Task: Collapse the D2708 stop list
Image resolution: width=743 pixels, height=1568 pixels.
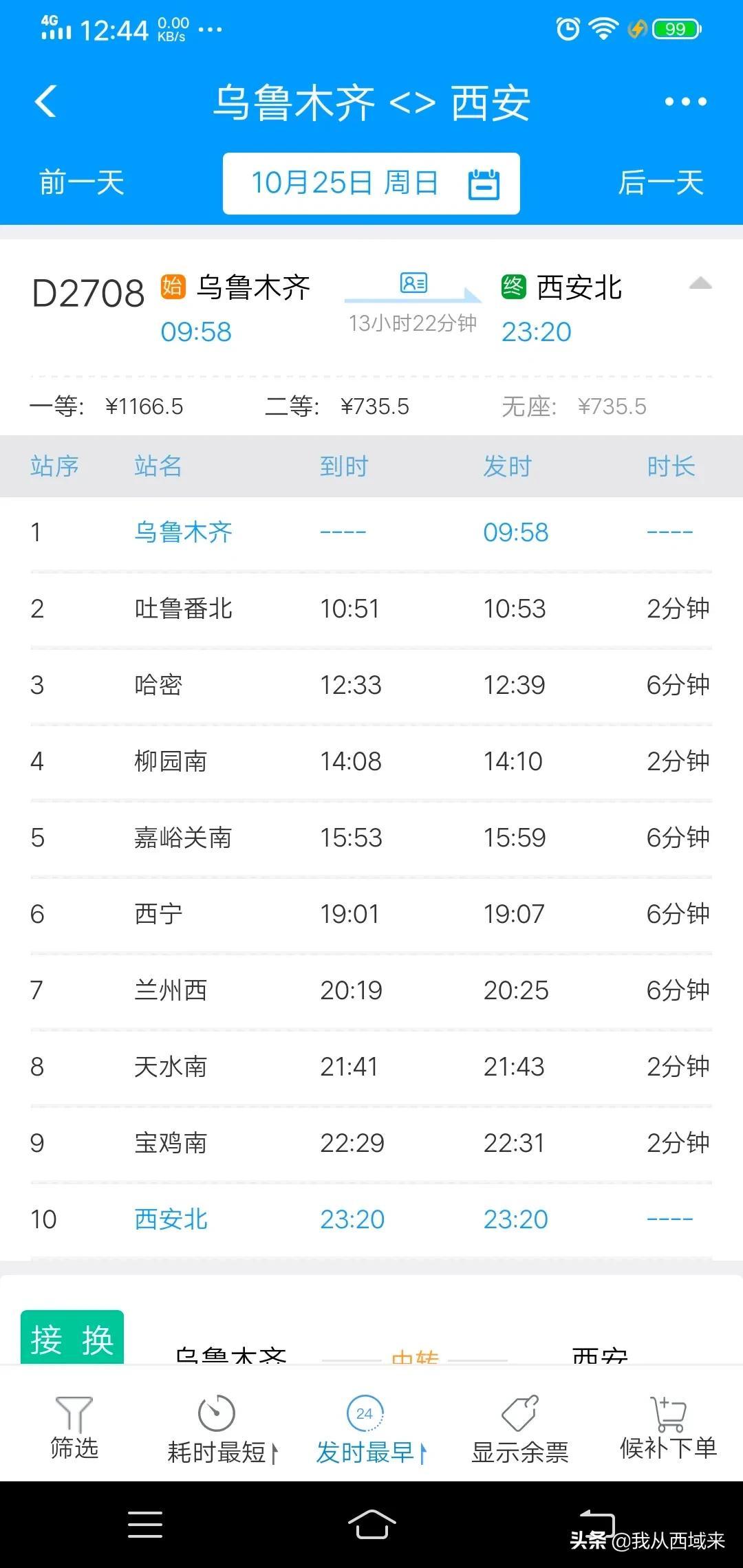Action: pyautogui.click(x=700, y=283)
